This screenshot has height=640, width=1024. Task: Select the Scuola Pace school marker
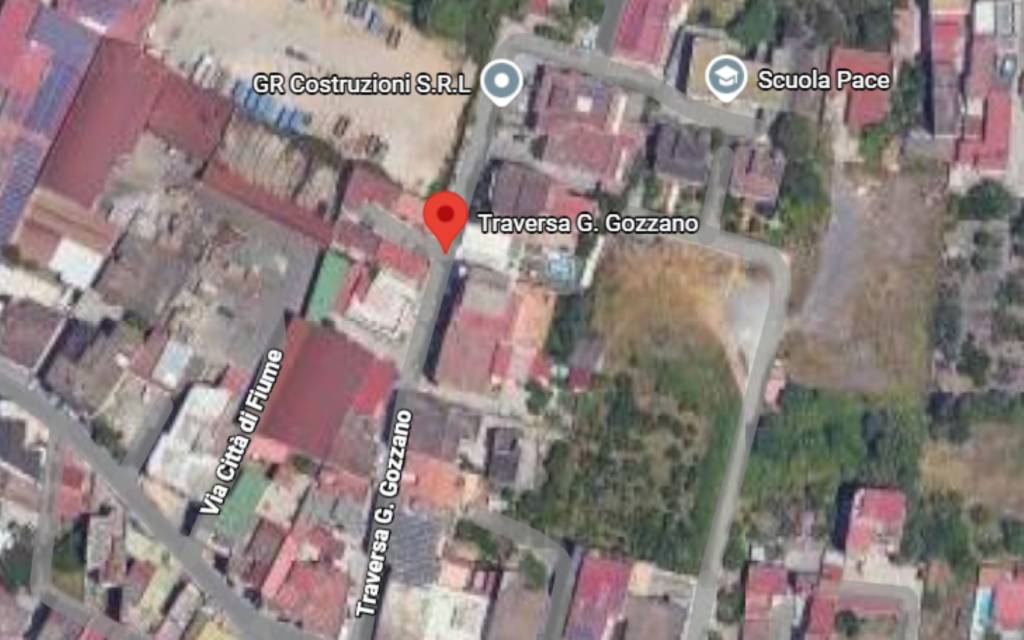tap(726, 77)
